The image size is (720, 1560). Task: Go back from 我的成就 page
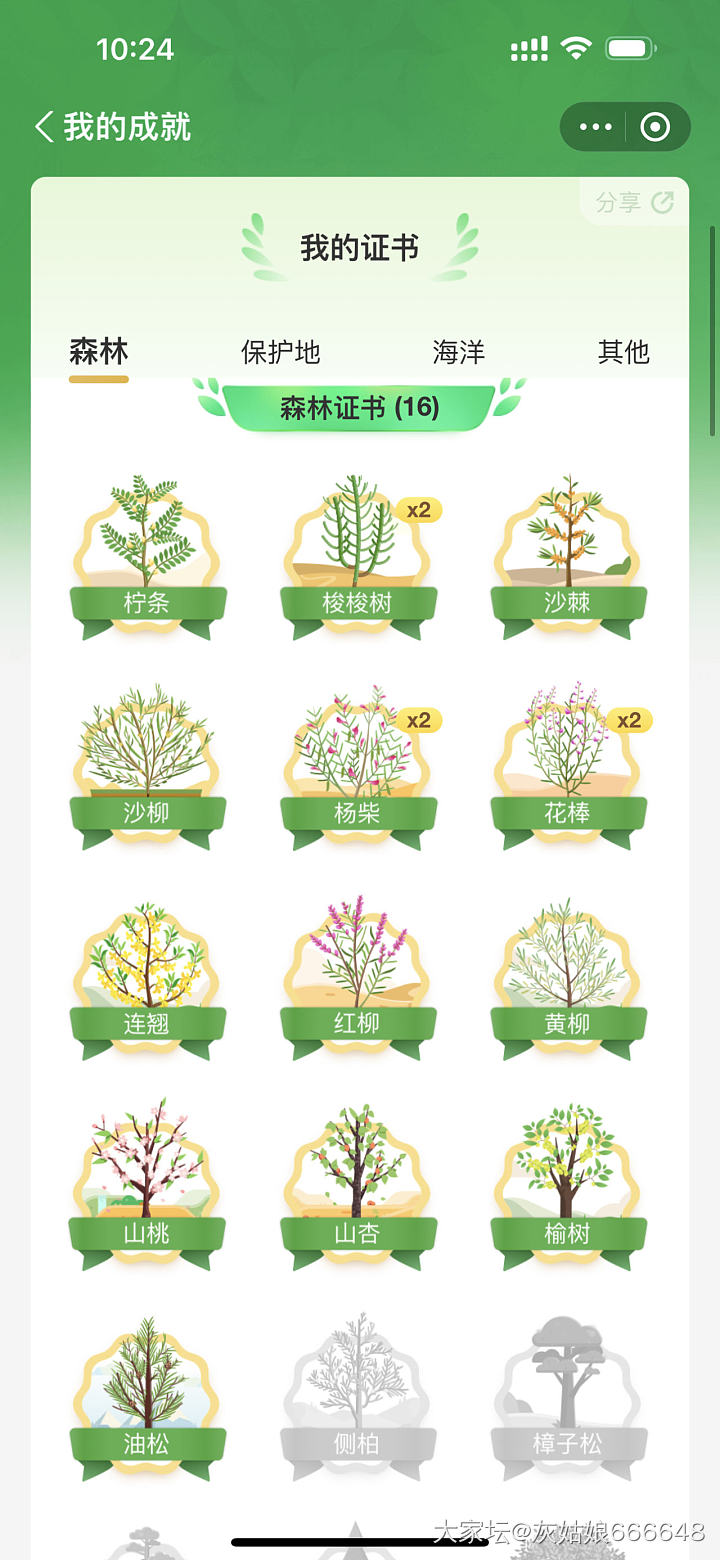(x=45, y=127)
